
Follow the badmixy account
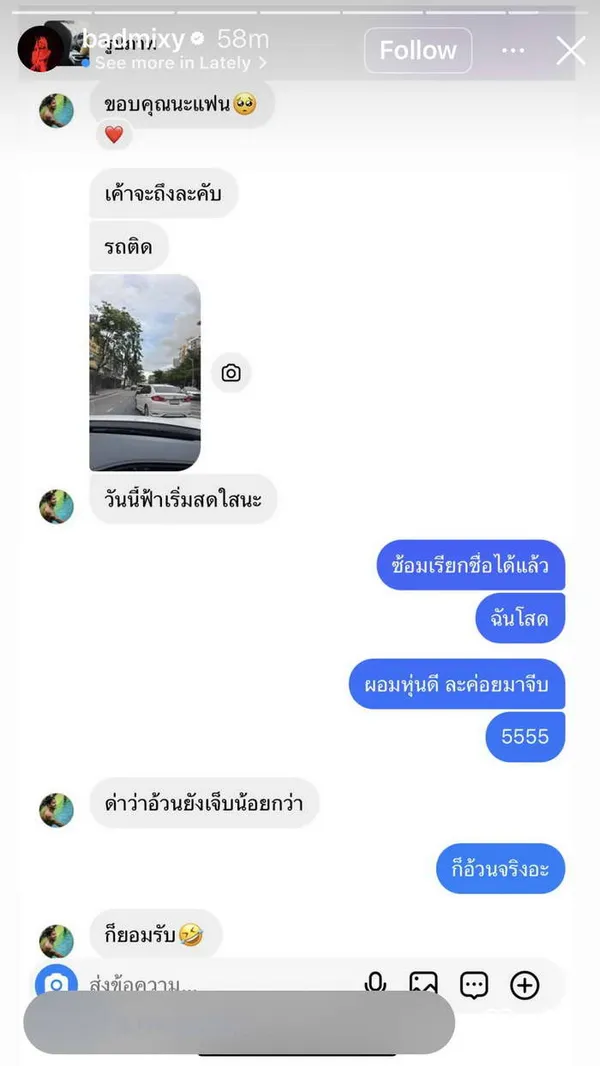coord(417,50)
